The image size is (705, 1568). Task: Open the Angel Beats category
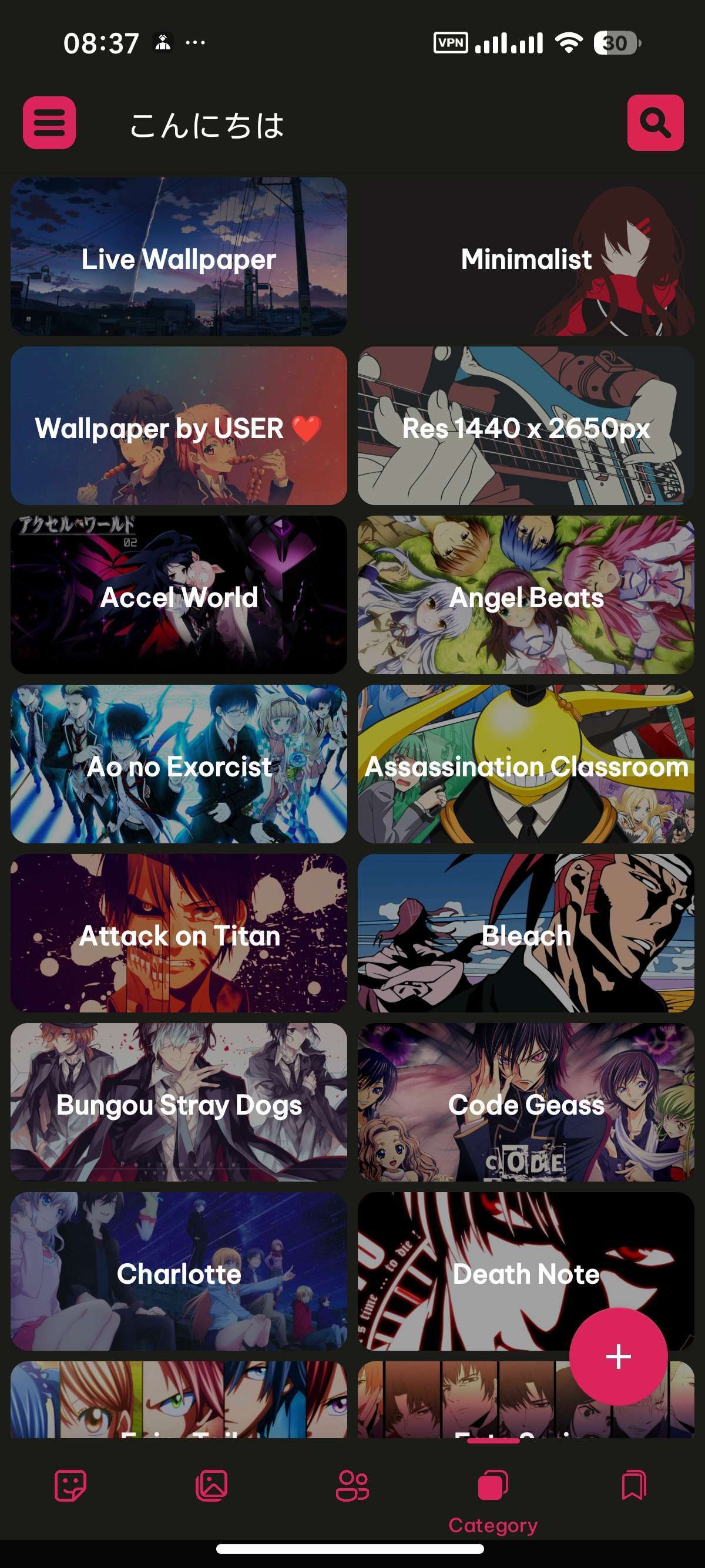pos(525,595)
